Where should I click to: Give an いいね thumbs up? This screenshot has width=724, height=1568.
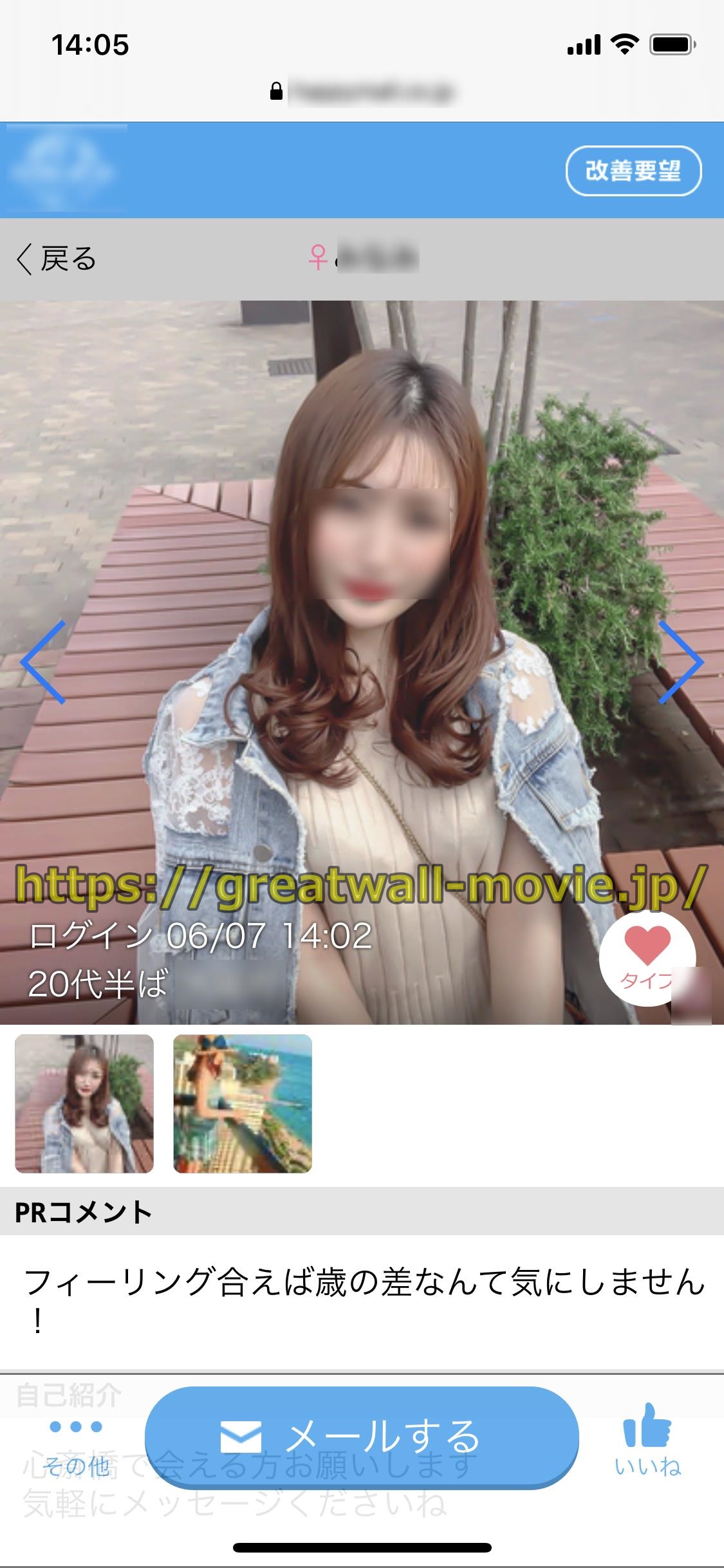coord(647,1439)
